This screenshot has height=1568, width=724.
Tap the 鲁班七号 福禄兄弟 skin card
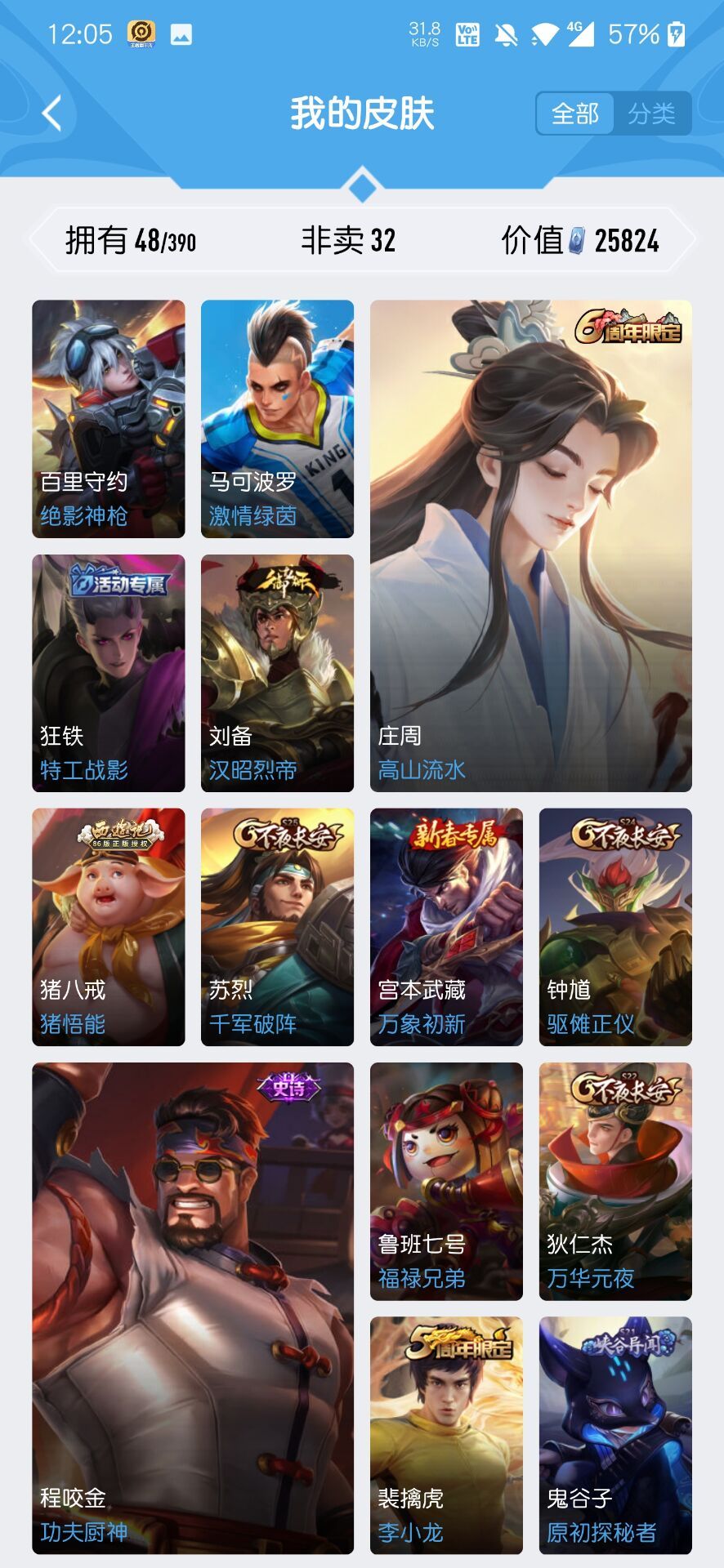point(445,1176)
